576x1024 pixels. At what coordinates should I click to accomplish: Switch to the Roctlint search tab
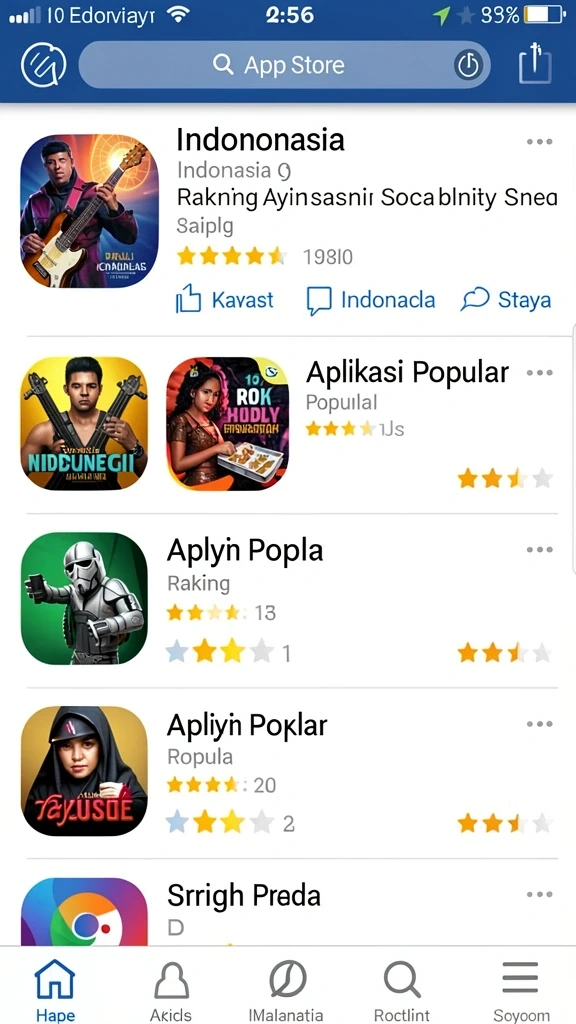(x=402, y=988)
